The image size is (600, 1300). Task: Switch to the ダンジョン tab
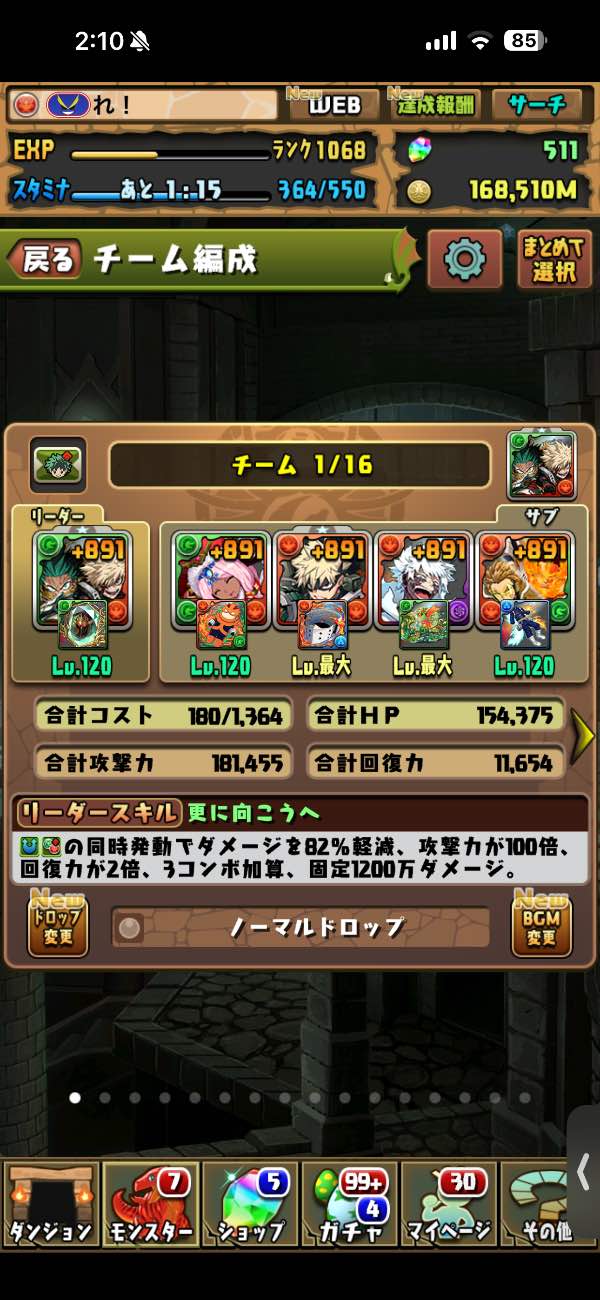[x=50, y=1203]
